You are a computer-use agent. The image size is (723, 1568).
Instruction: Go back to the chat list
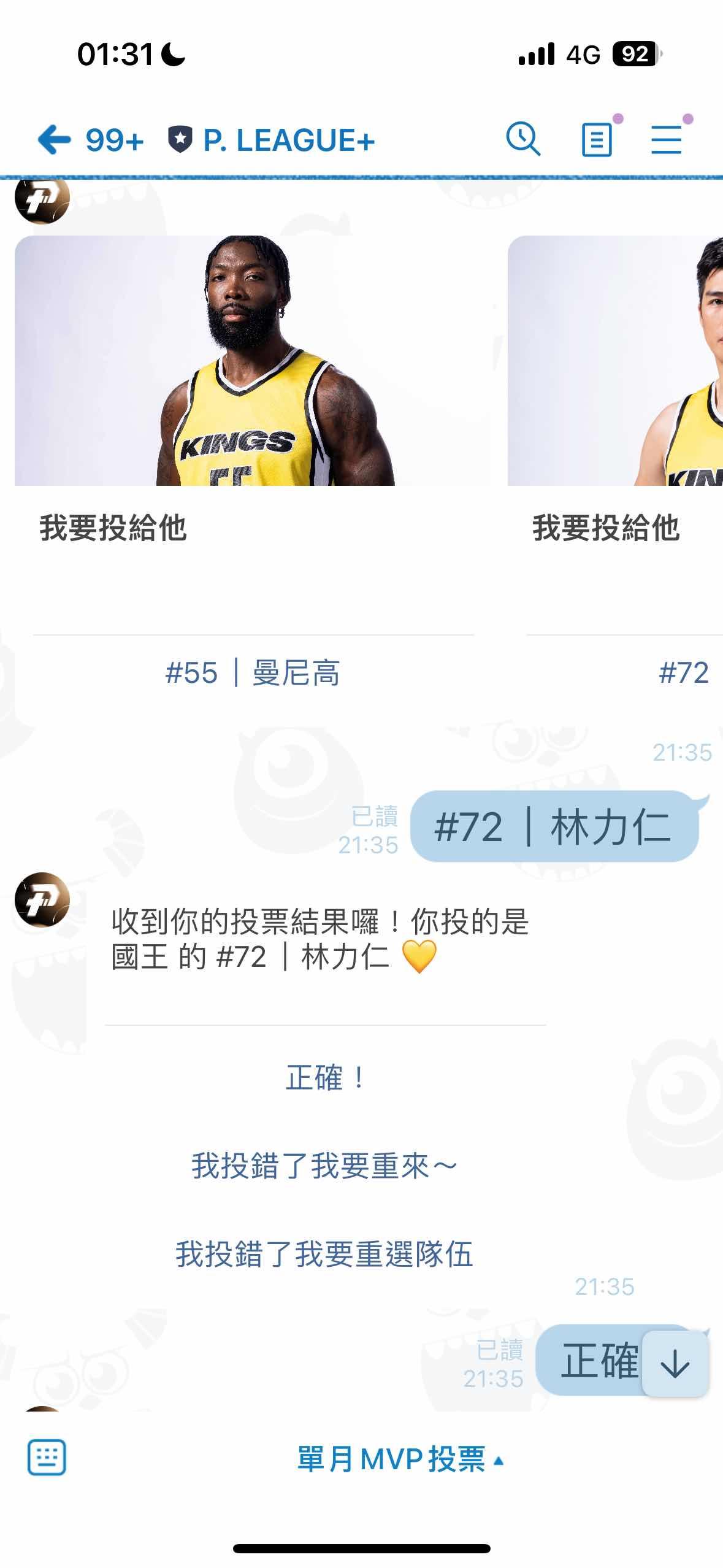click(x=54, y=140)
